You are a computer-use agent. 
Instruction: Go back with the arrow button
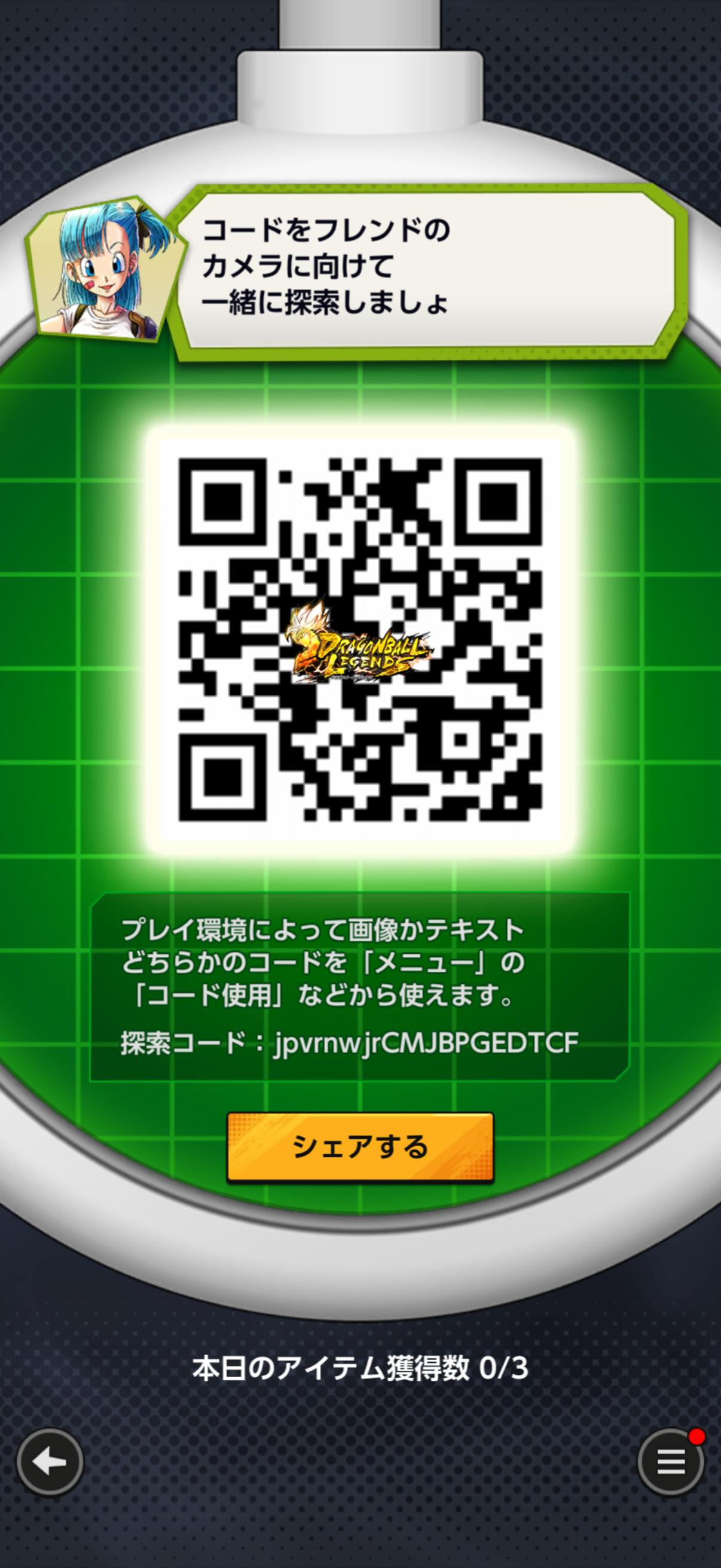point(50,1462)
